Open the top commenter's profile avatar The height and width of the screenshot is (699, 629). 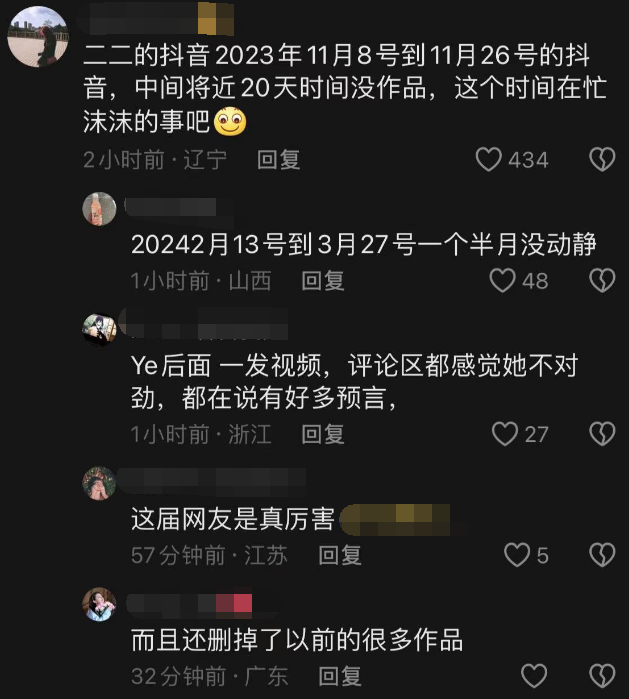pyautogui.click(x=38, y=36)
